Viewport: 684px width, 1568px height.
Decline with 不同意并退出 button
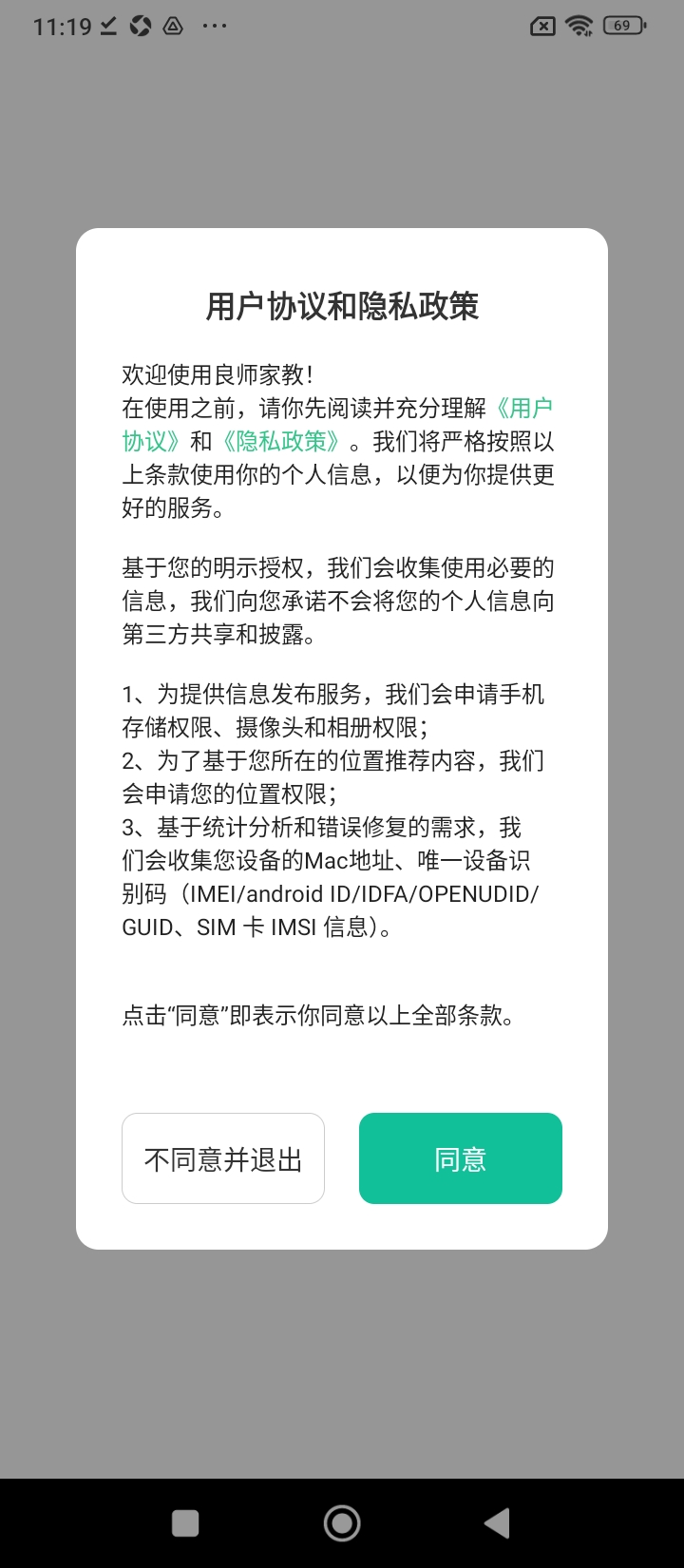coord(223,1158)
